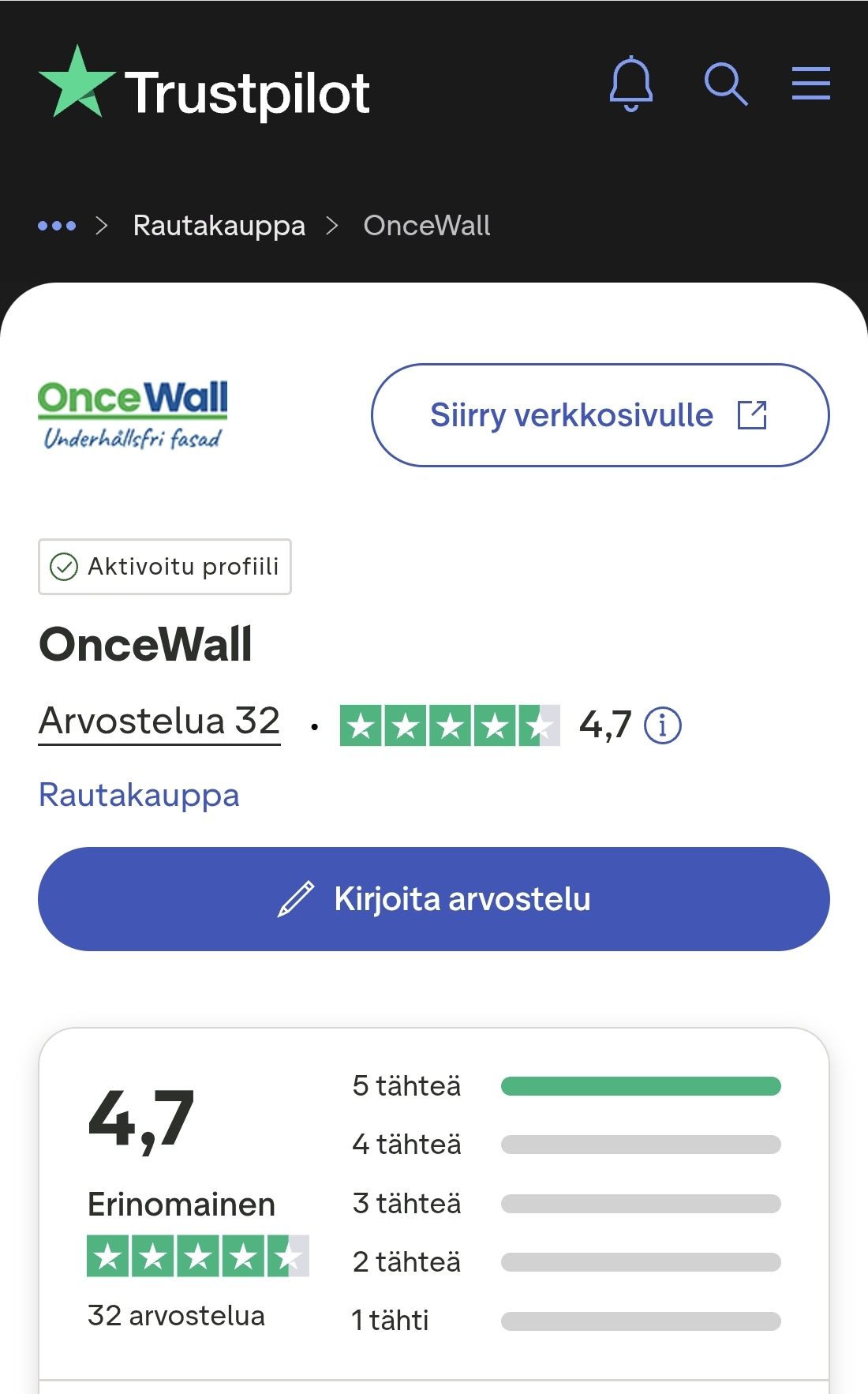The width and height of the screenshot is (868, 1394).
Task: Expand the breadcrumb dots
Action: pyautogui.click(x=57, y=226)
